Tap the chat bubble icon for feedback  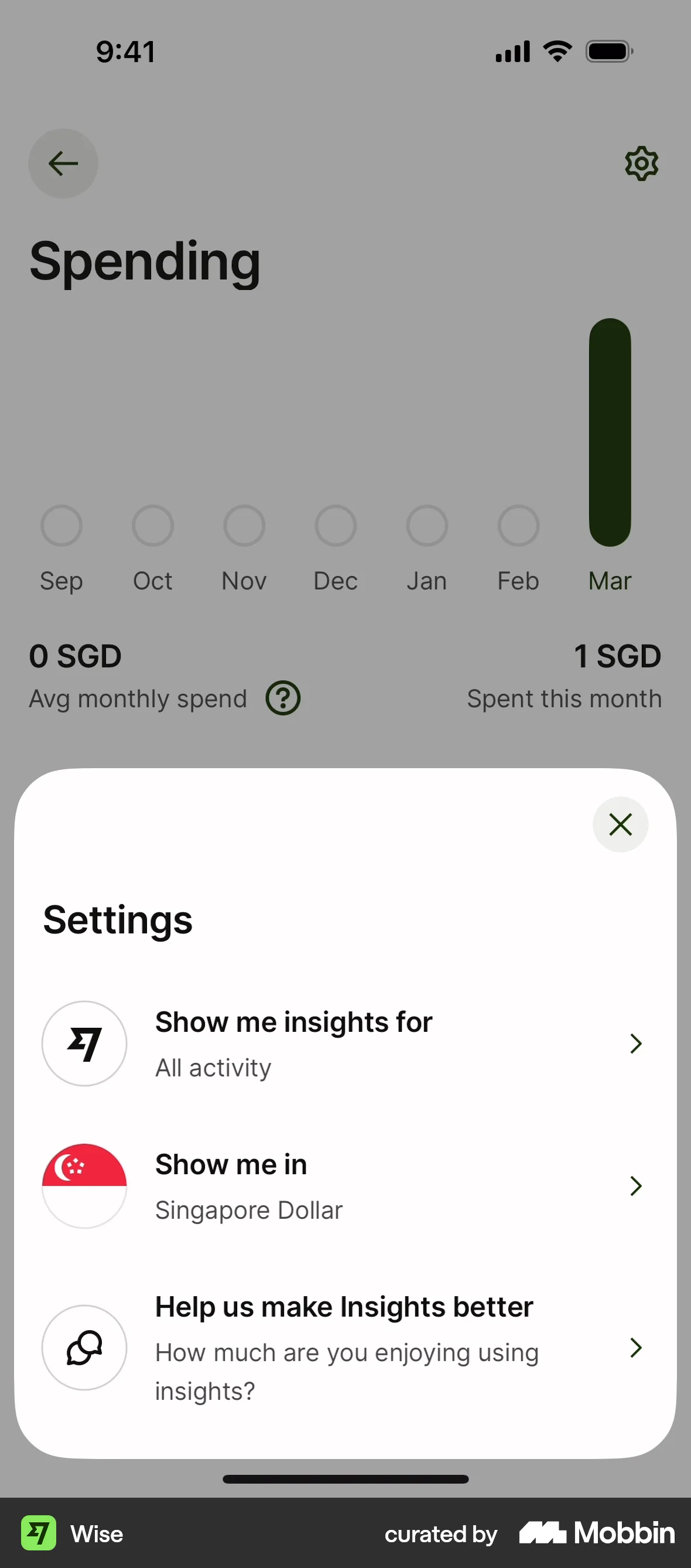coord(84,1348)
